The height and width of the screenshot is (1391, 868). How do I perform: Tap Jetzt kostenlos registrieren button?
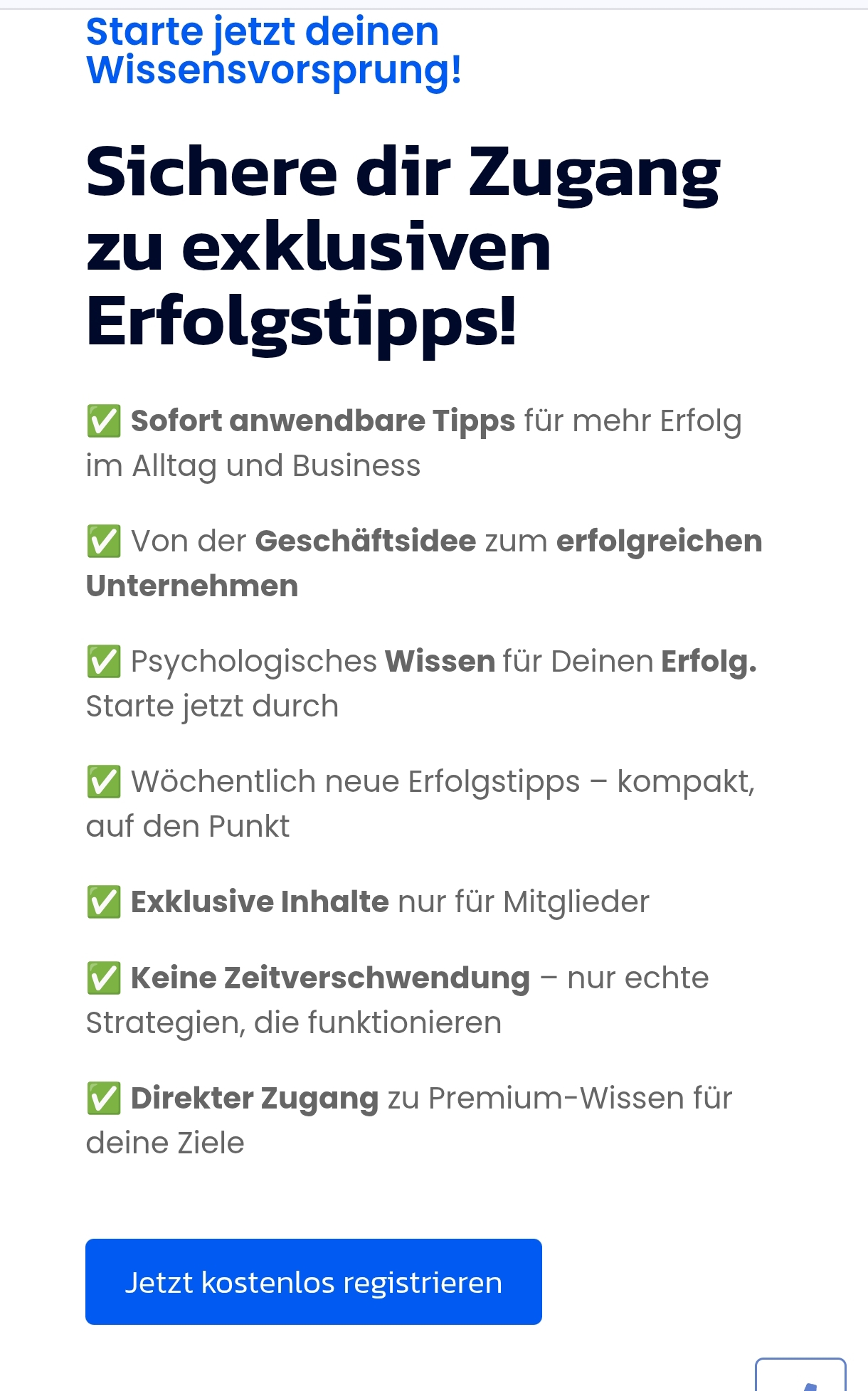coord(313,1281)
